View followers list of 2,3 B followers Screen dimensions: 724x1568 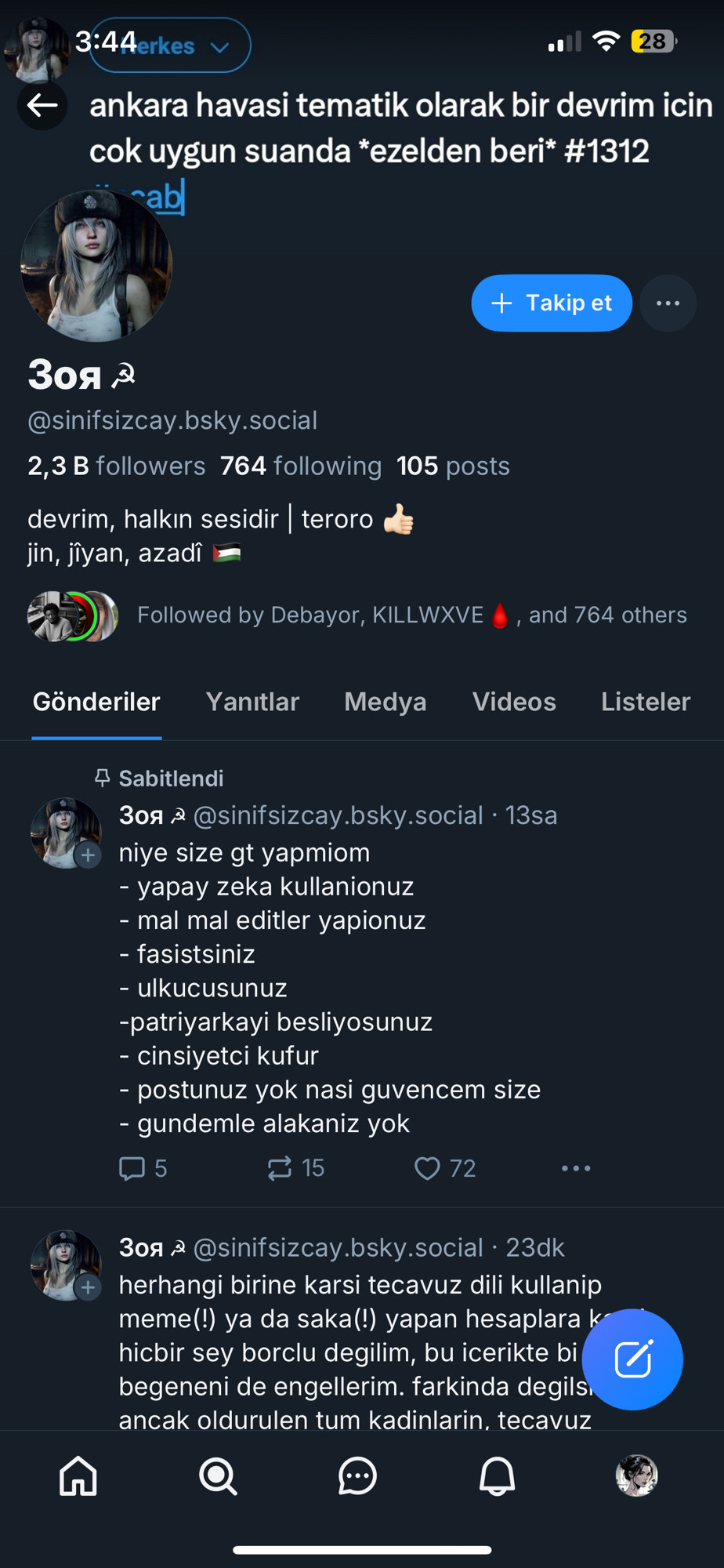click(116, 466)
